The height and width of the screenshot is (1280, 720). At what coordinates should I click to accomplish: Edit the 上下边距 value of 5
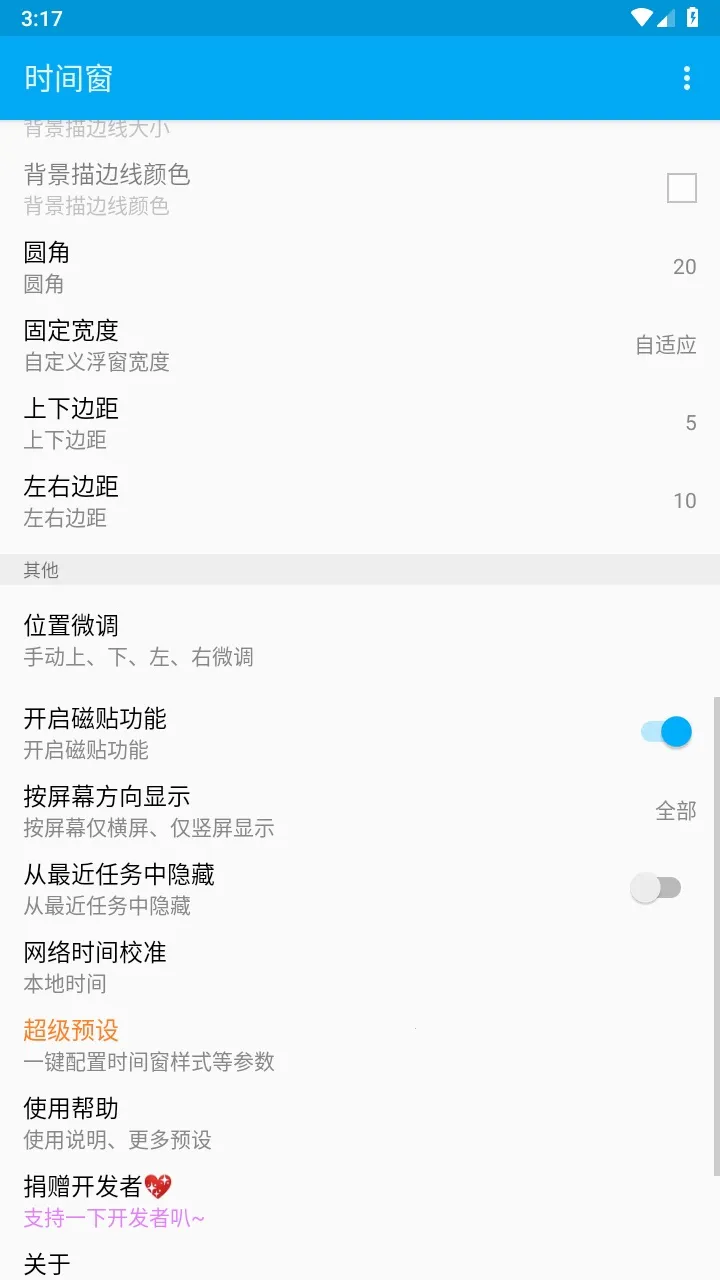click(x=360, y=422)
